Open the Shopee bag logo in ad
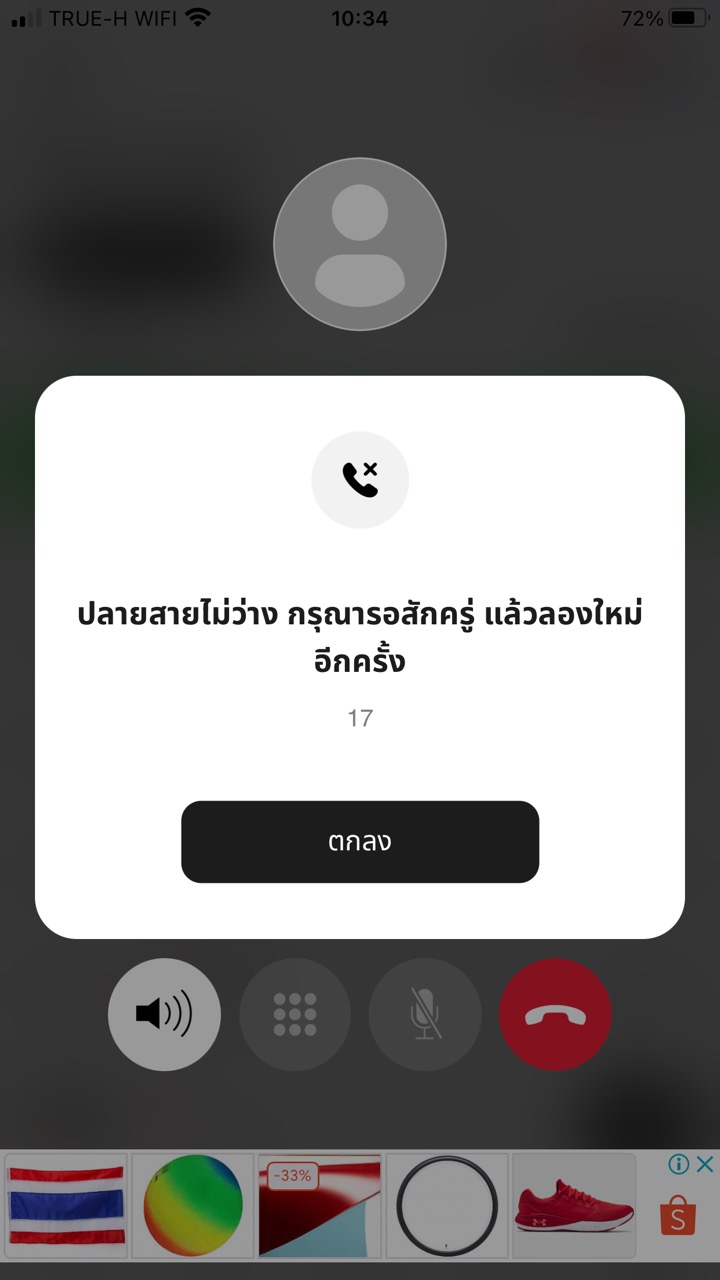 tap(677, 1215)
